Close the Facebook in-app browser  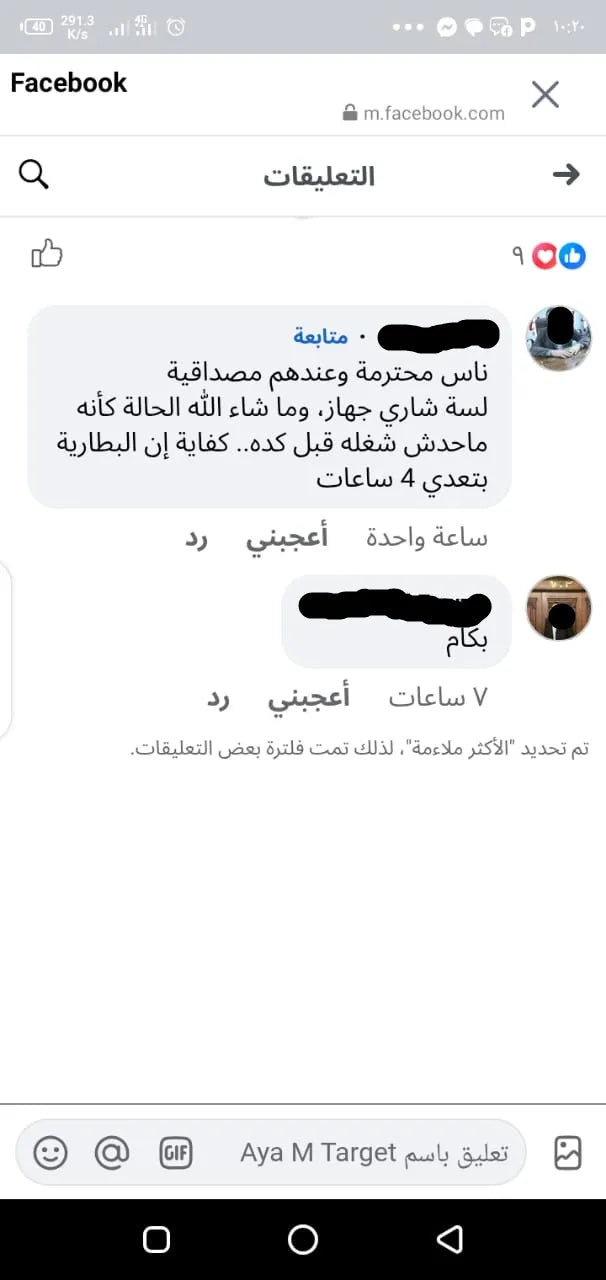545,95
